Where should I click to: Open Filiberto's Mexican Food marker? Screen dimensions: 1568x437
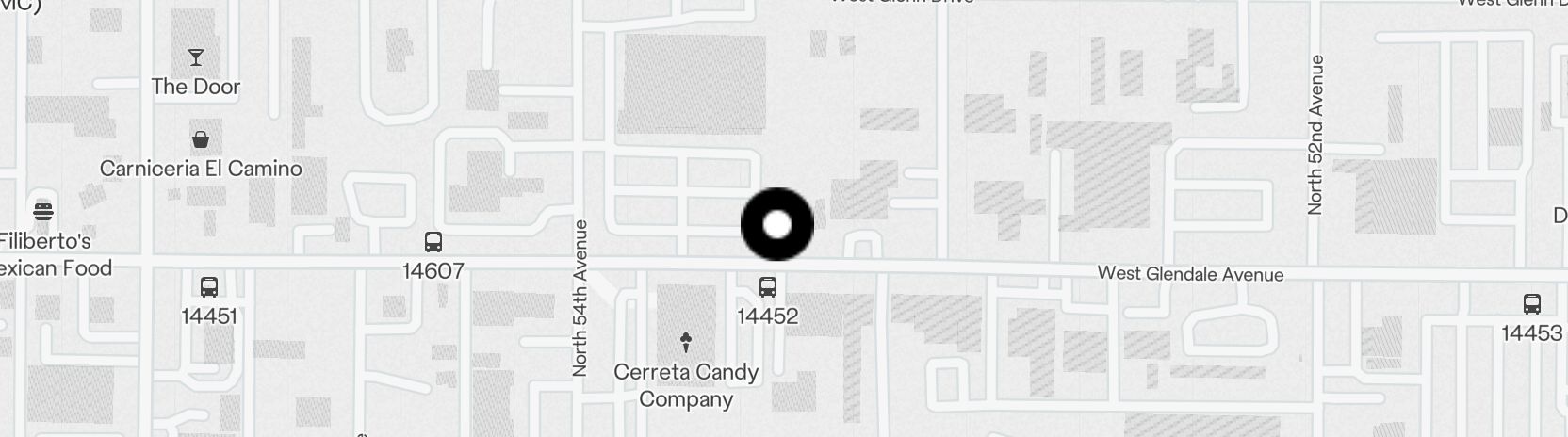point(43,211)
